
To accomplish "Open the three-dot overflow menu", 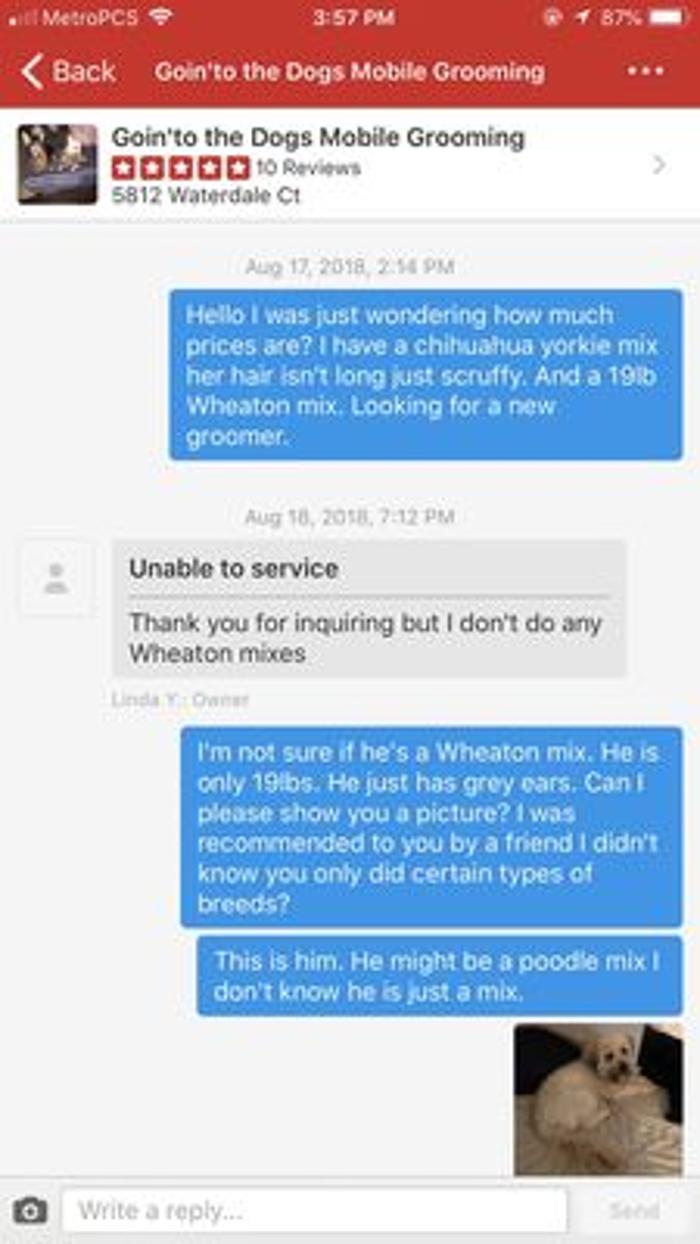I will pos(645,72).
